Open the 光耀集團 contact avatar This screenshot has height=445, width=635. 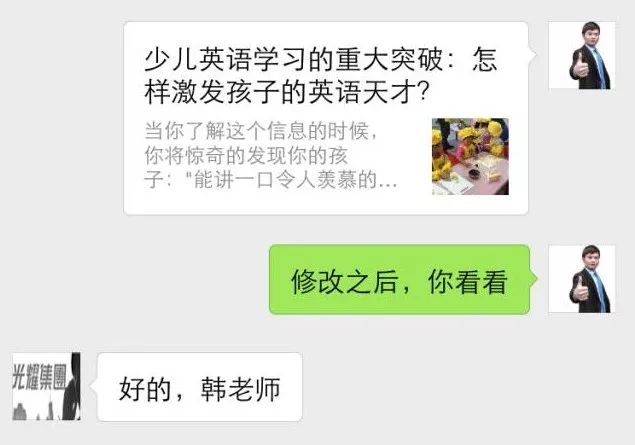point(46,385)
